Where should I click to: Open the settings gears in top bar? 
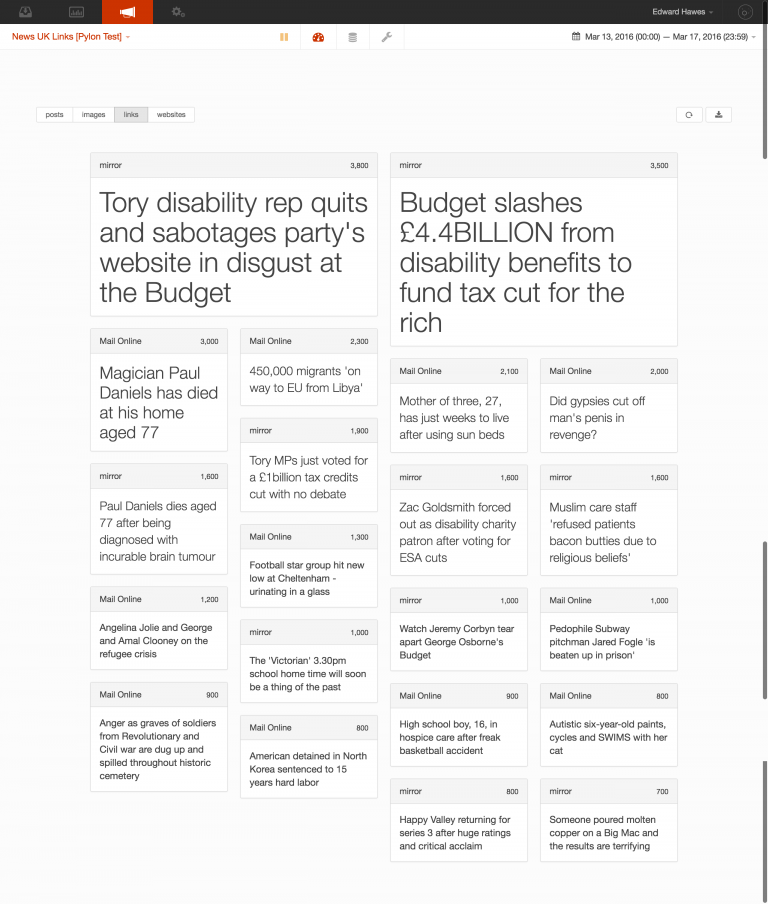pos(178,12)
